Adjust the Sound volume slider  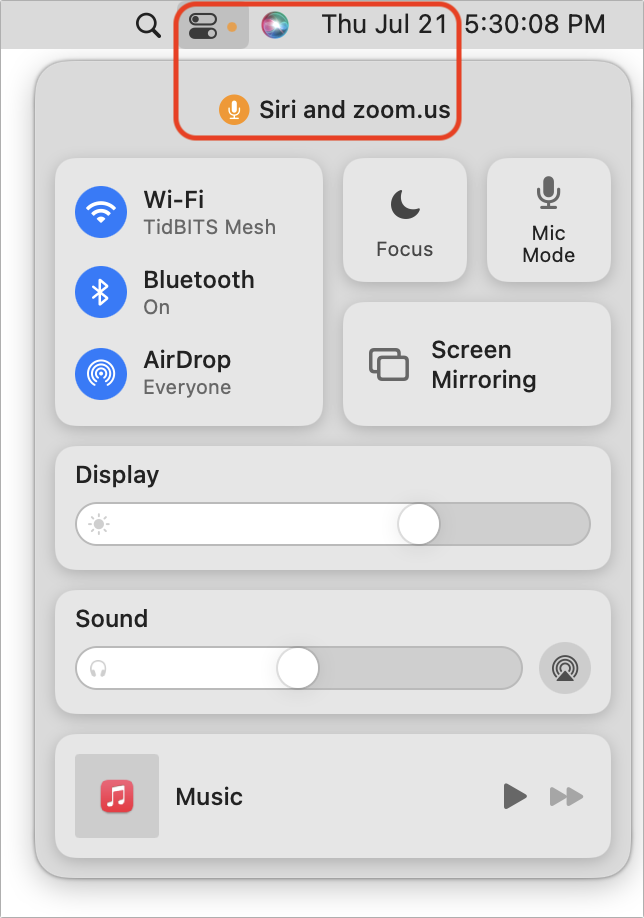(298, 668)
